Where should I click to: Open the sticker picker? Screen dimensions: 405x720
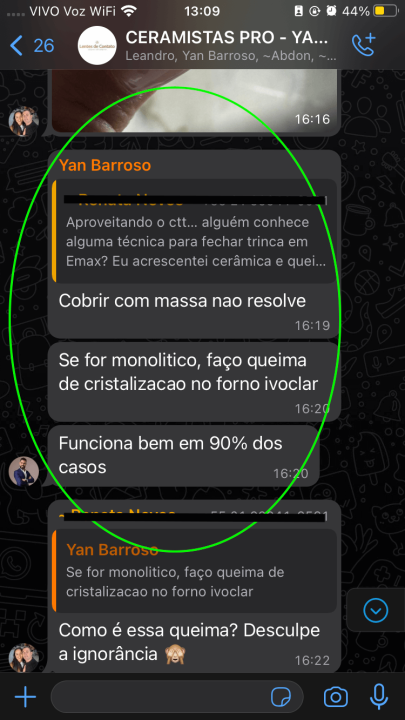(x=281, y=698)
